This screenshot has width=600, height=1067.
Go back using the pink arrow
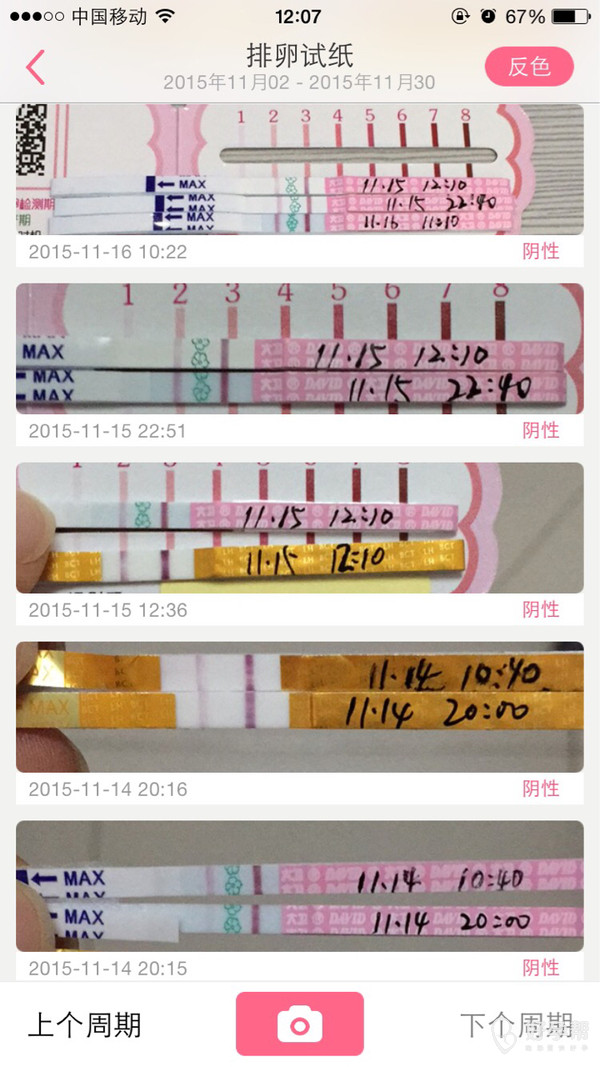tap(36, 66)
